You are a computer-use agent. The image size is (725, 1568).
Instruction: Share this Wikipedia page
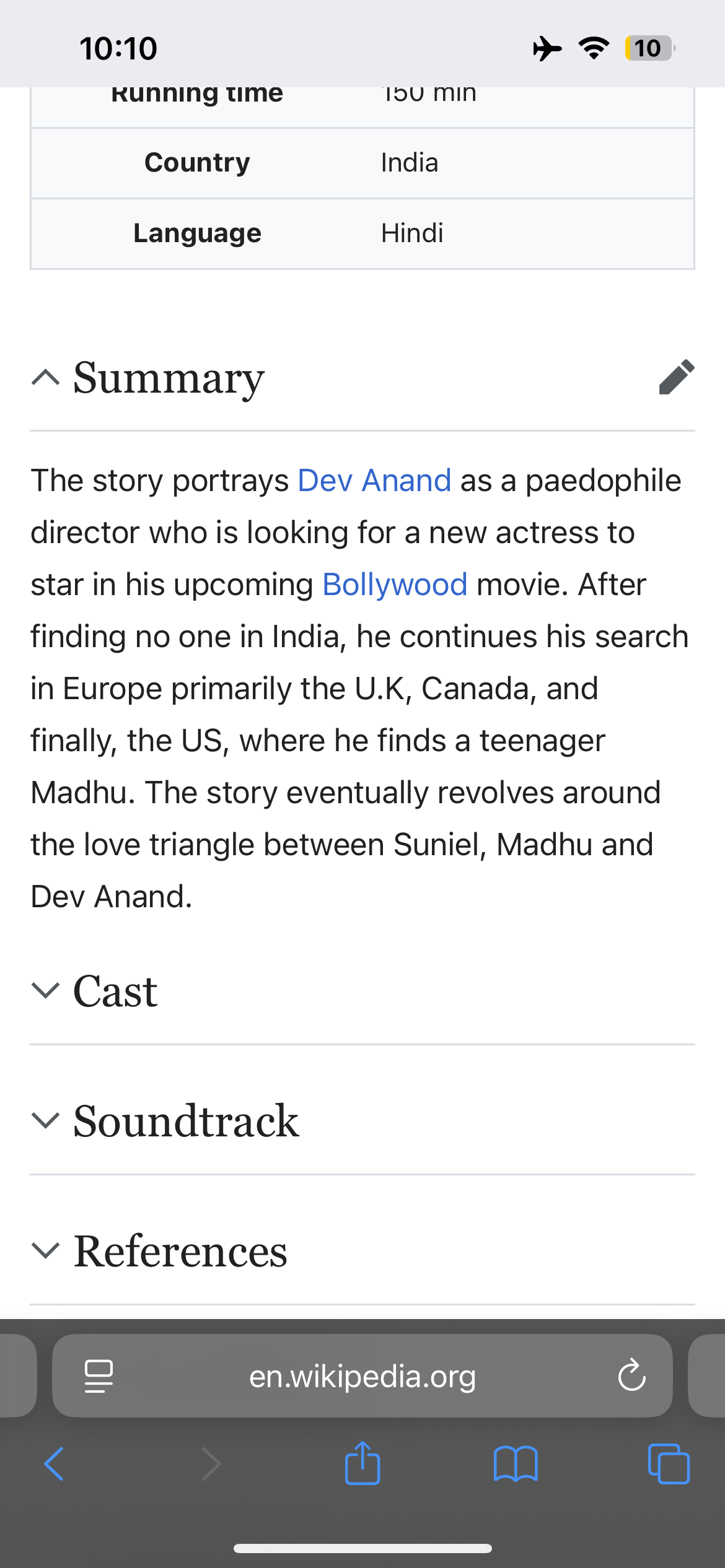pyautogui.click(x=362, y=1463)
